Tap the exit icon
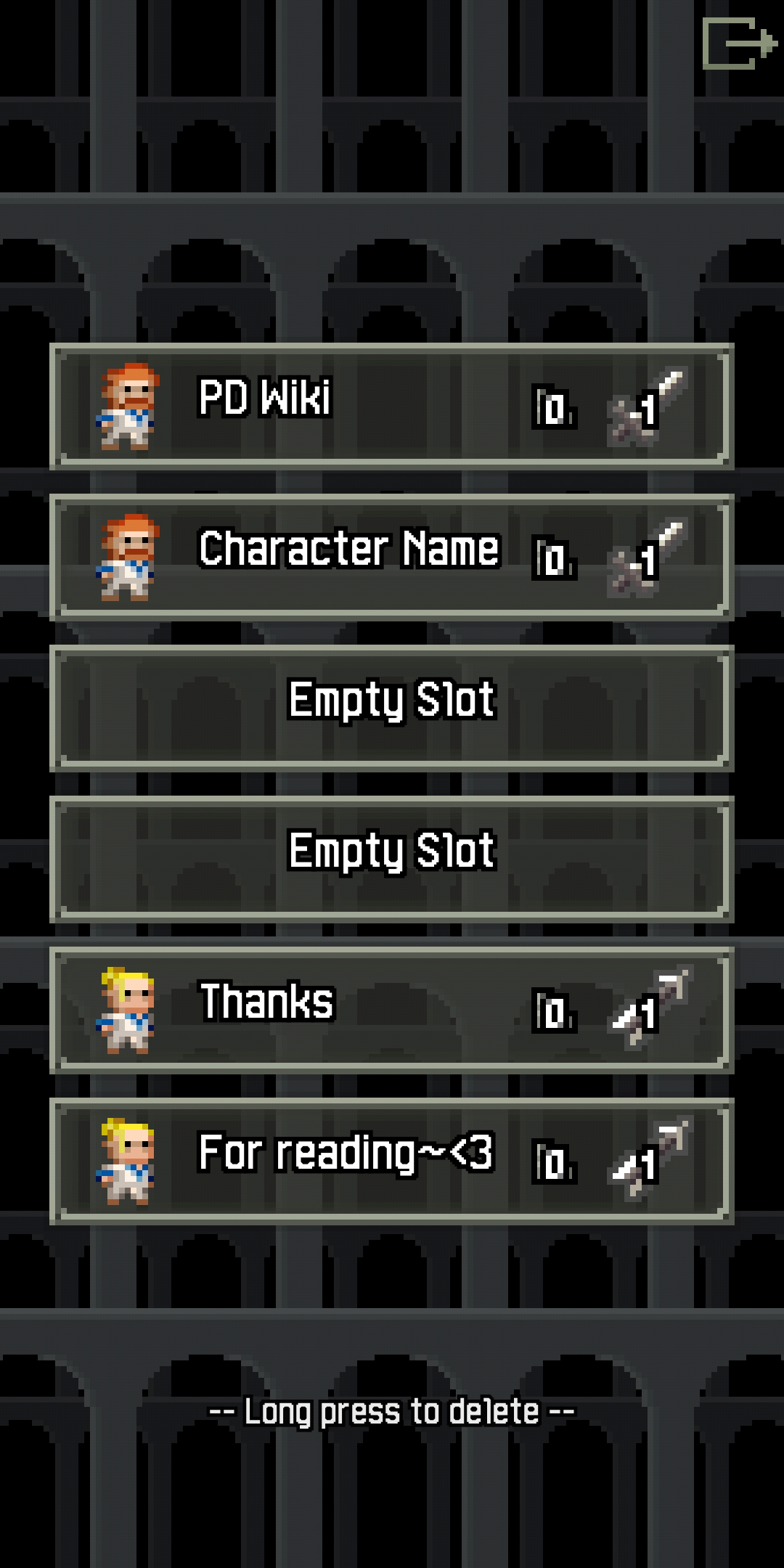784x1568 pixels. coord(739,44)
